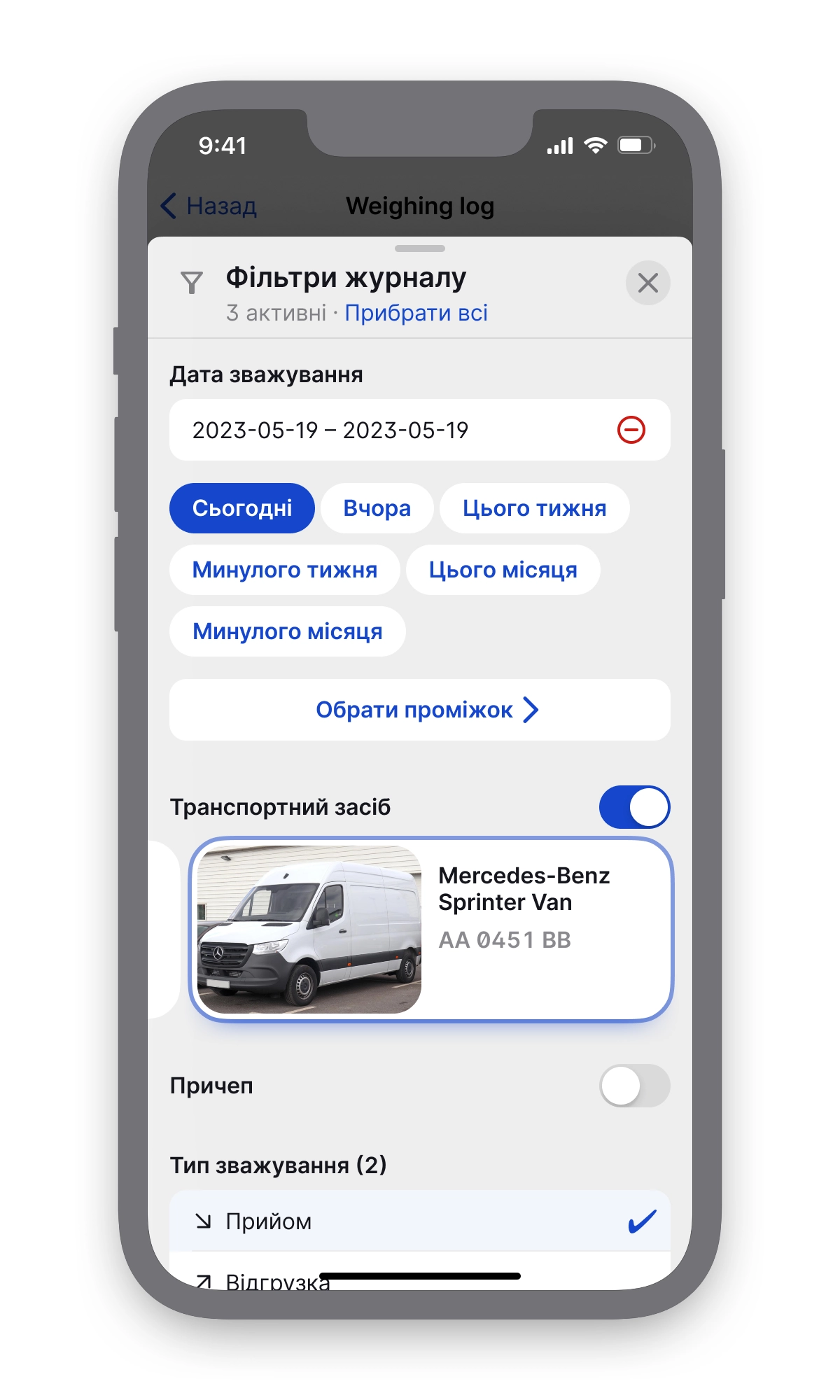
Task: Pick the Цього місяця chip
Action: tap(503, 570)
